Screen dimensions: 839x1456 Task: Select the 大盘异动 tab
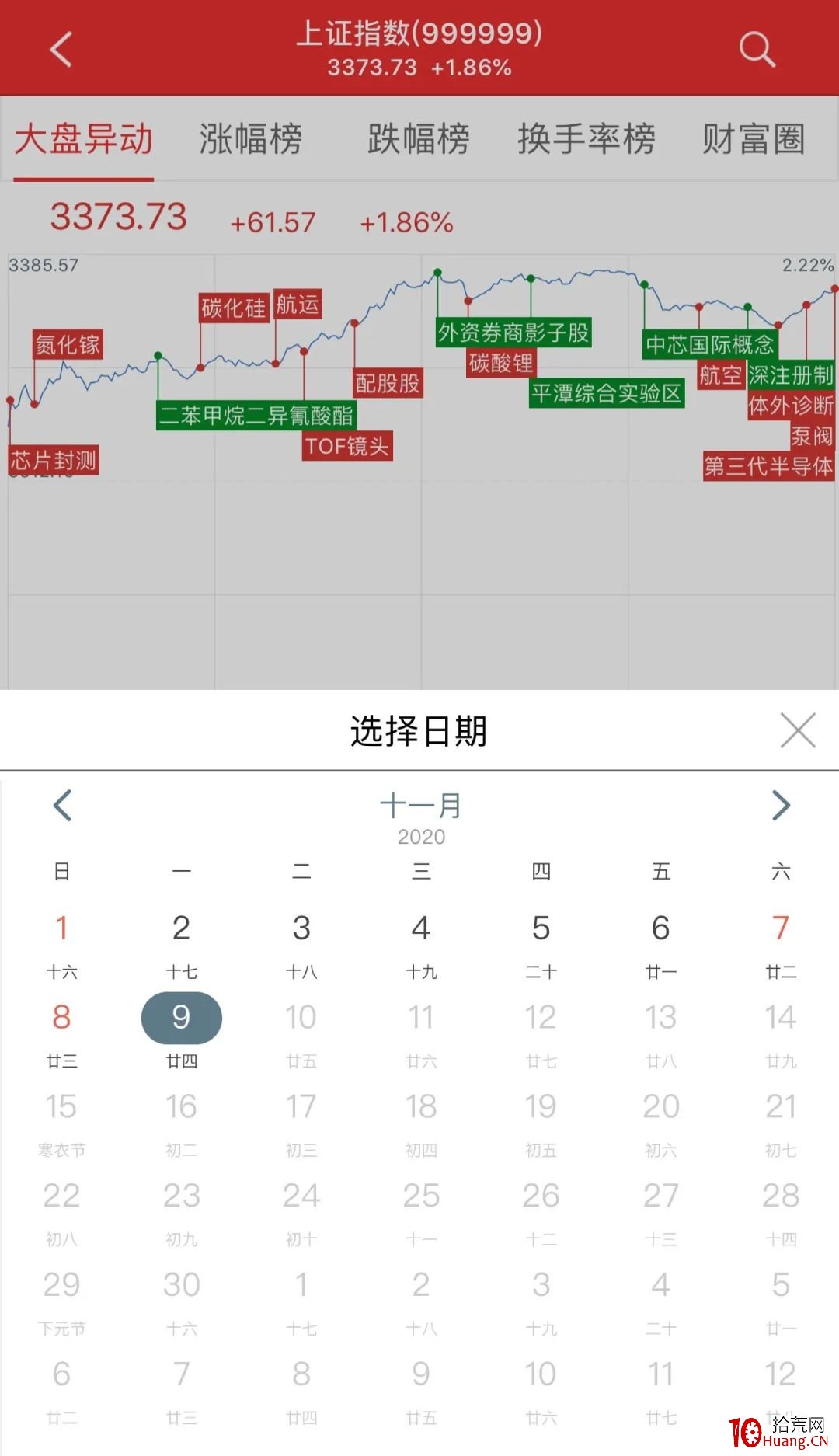tap(84, 139)
